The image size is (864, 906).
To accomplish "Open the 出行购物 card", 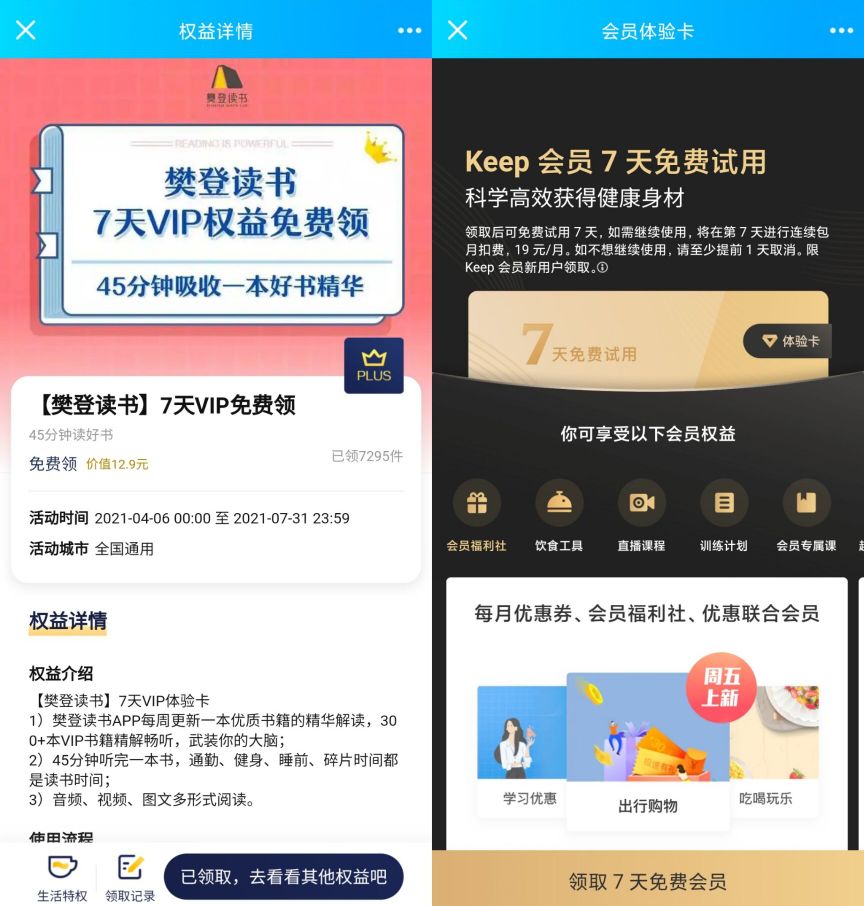I will coord(647,750).
